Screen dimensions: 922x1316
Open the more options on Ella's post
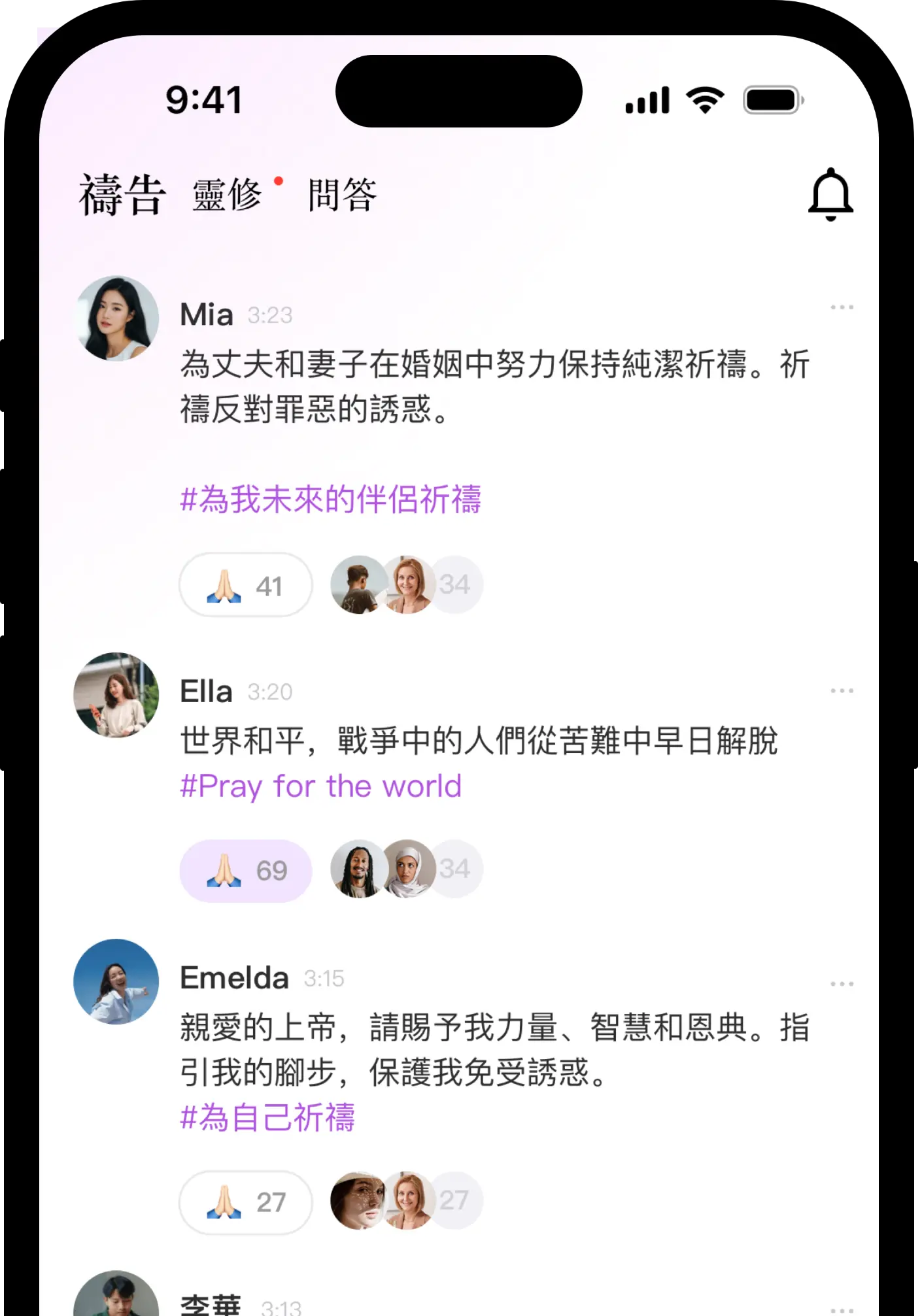click(x=842, y=691)
